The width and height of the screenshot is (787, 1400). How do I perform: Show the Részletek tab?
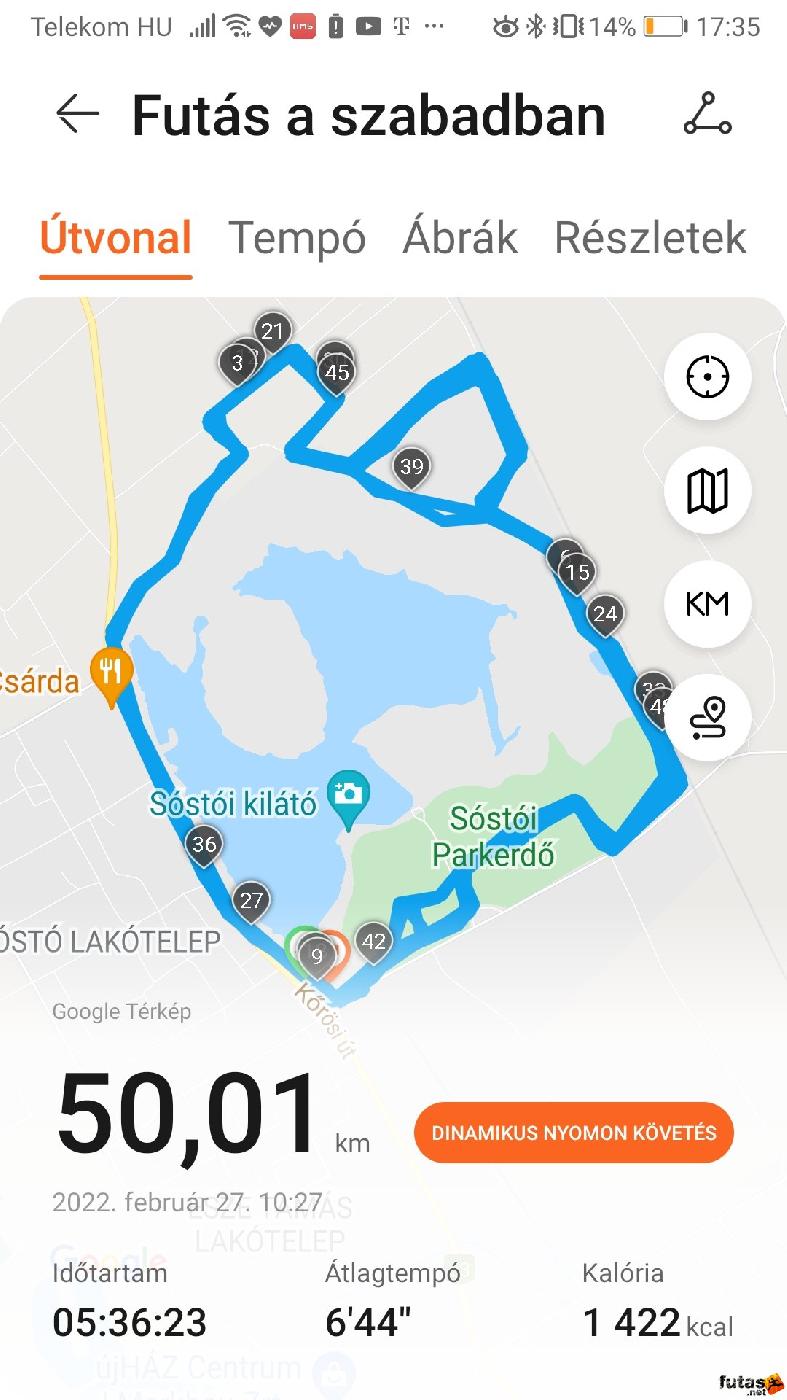[650, 238]
